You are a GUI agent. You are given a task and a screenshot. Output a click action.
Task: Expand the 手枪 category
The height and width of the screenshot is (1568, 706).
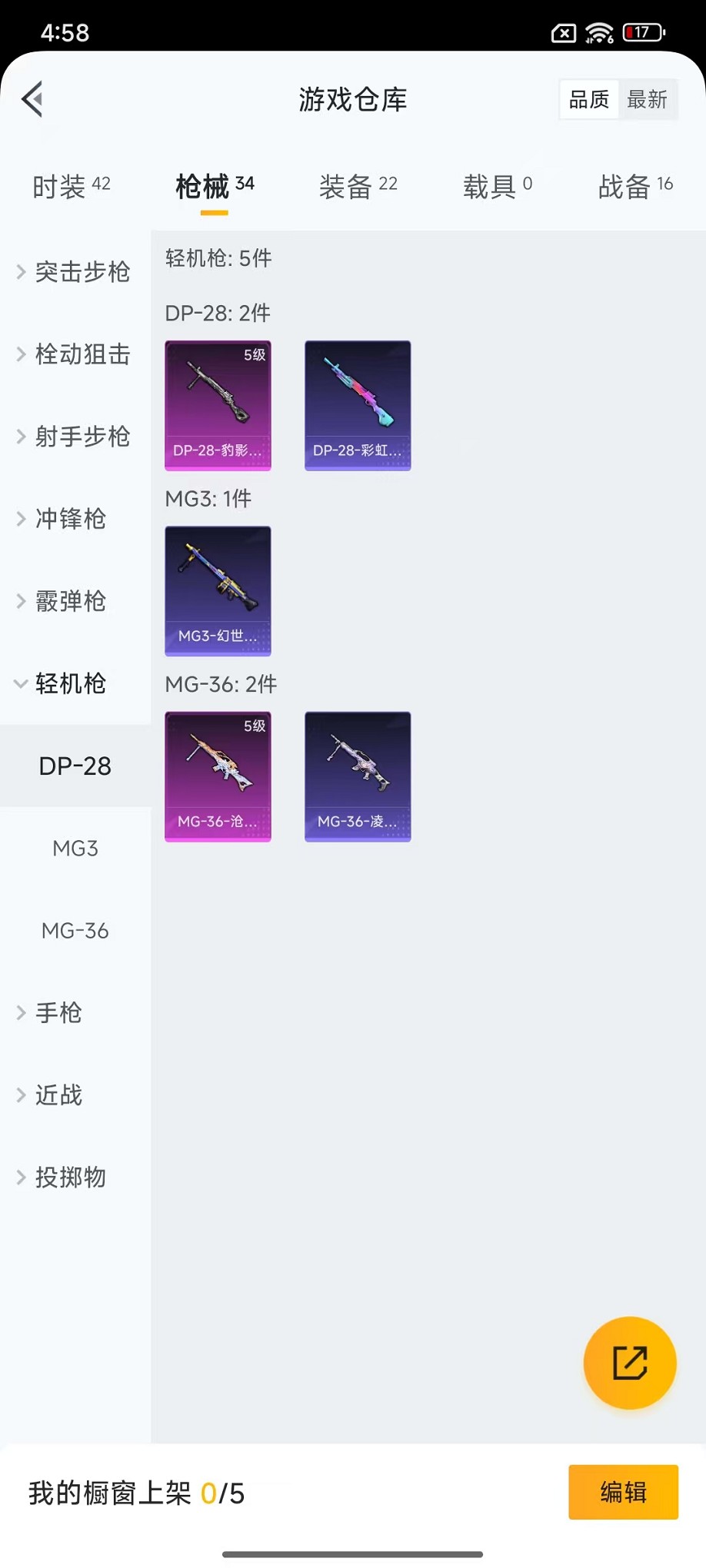click(x=51, y=1013)
